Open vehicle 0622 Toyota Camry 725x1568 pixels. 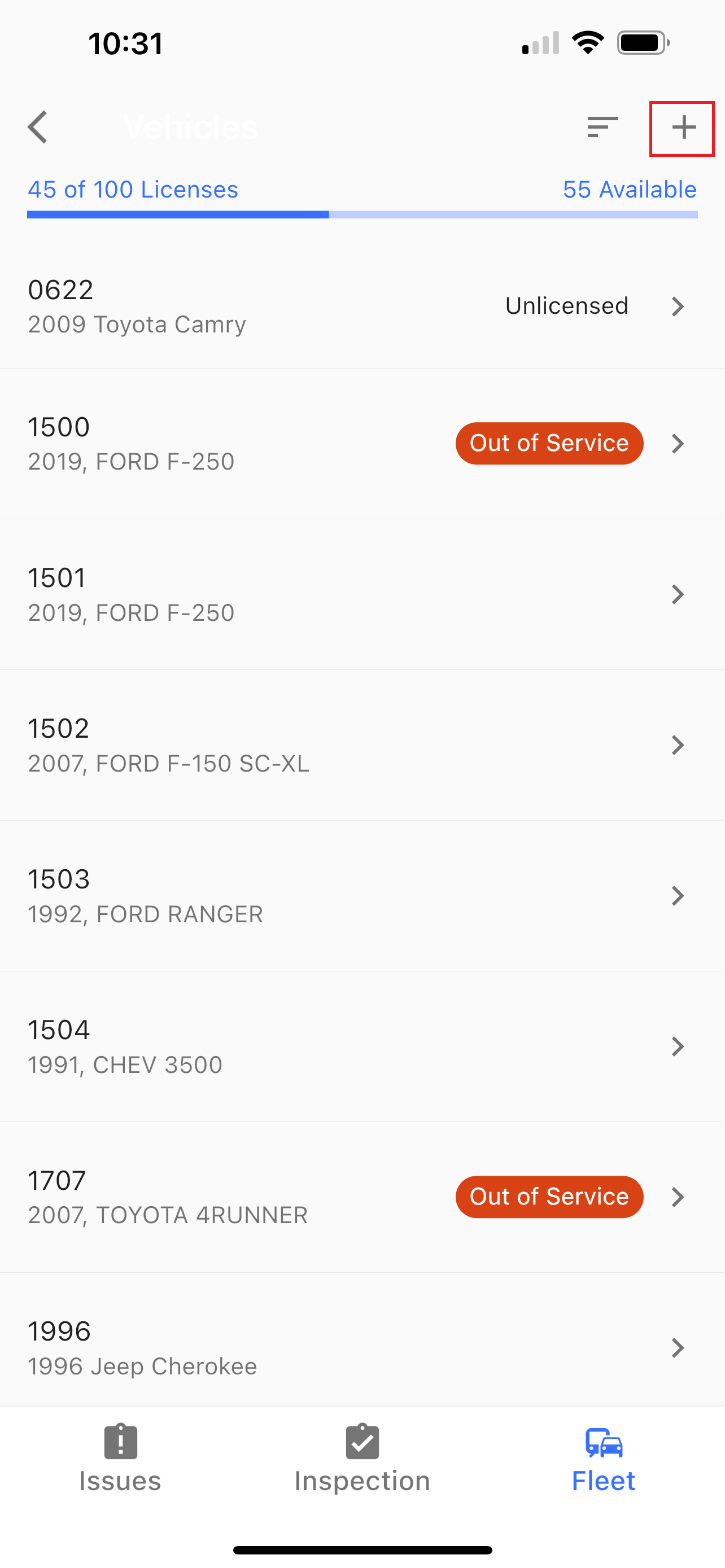(x=362, y=306)
